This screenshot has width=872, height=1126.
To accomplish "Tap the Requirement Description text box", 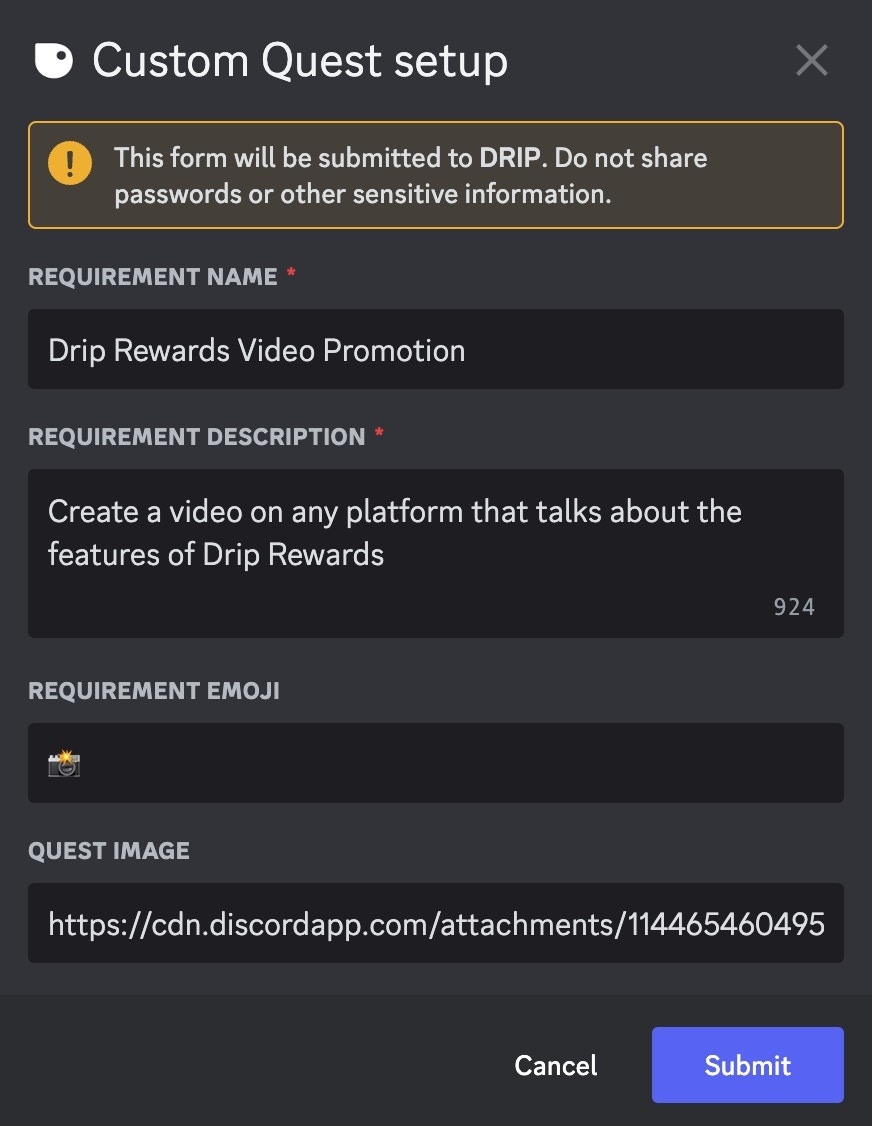I will pyautogui.click(x=435, y=552).
